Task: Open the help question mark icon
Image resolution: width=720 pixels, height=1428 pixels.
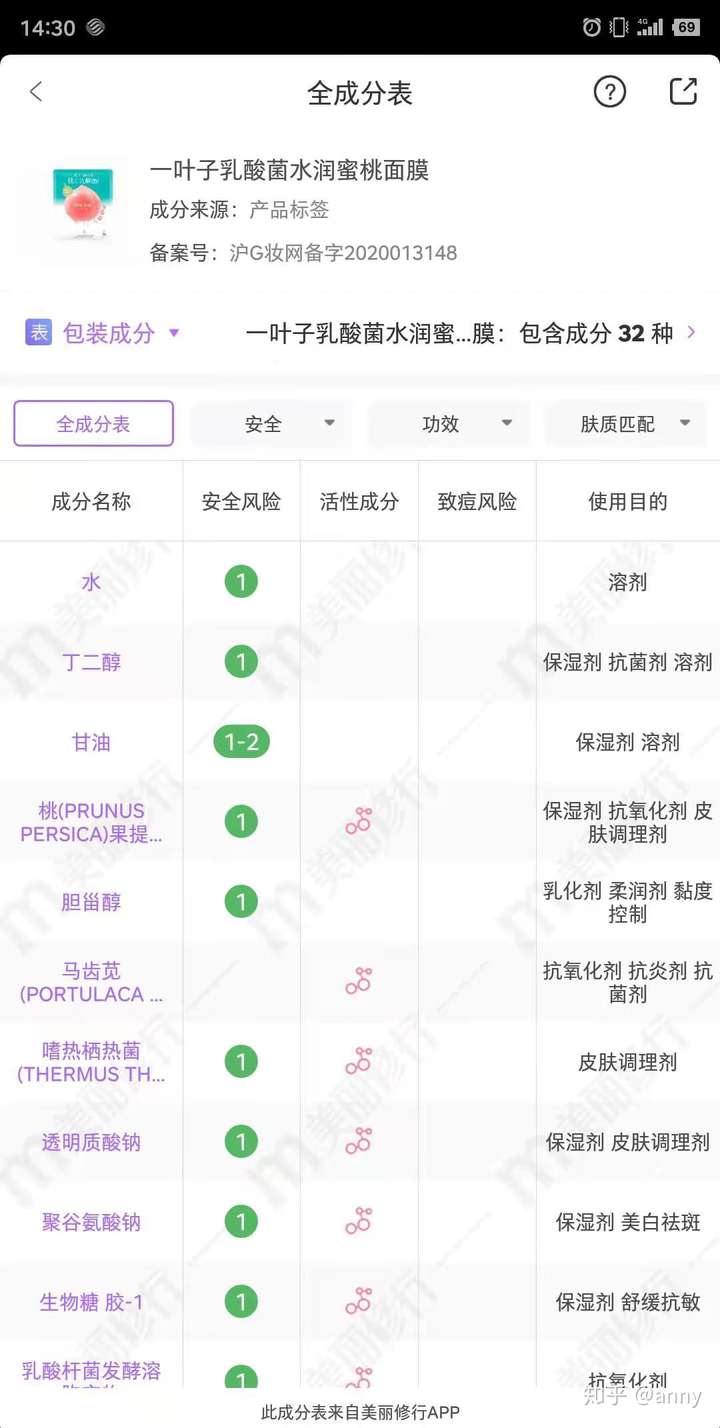Action: coord(610,93)
